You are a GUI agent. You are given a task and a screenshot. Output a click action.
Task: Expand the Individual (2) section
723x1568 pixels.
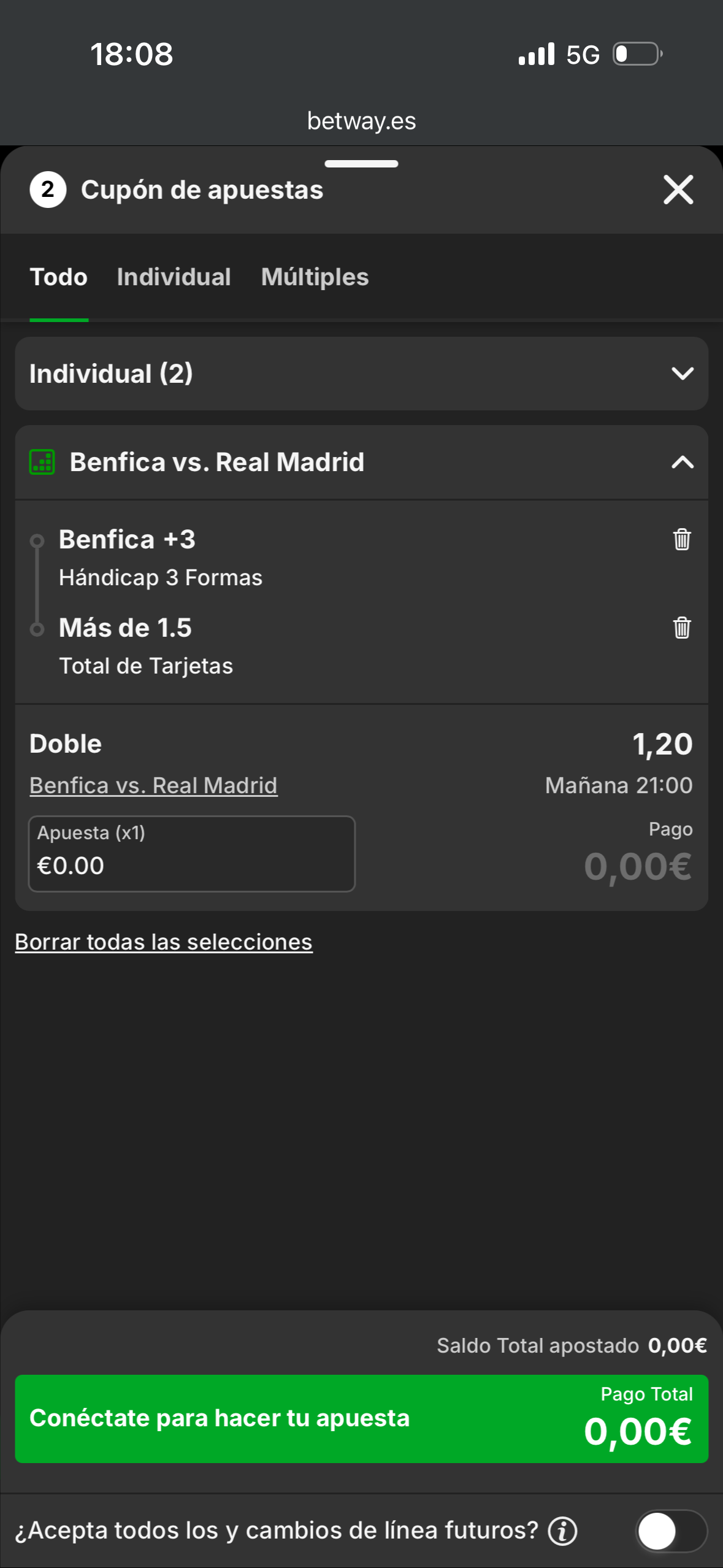click(682, 374)
